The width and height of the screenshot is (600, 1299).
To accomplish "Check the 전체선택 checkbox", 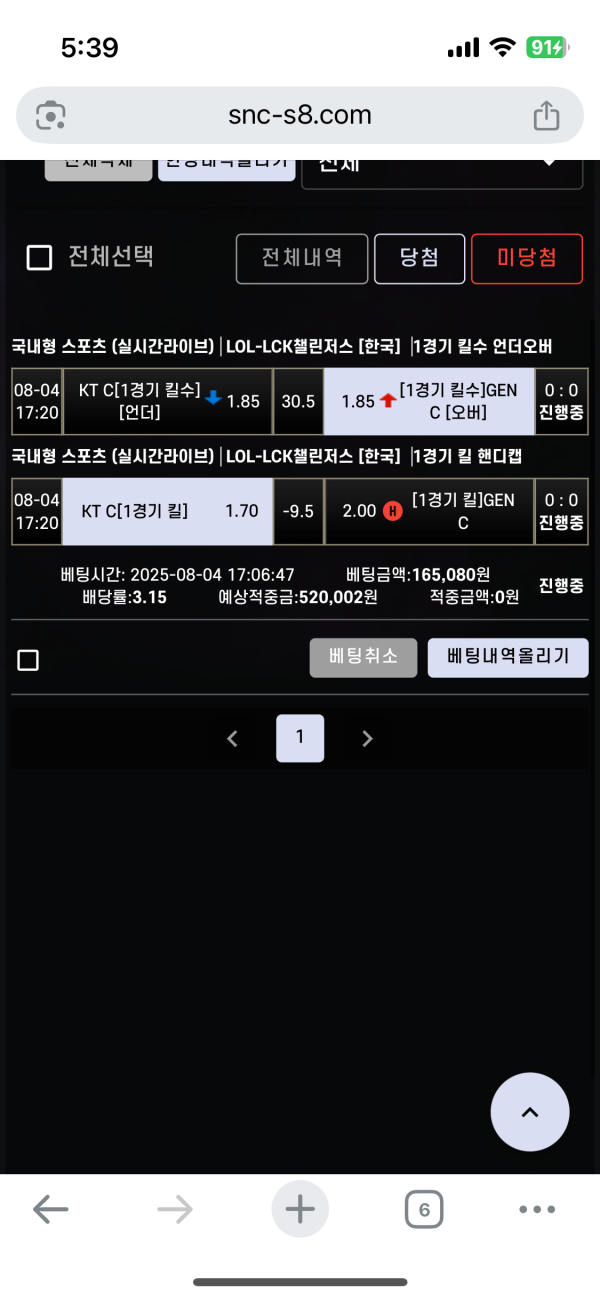I will coord(39,258).
